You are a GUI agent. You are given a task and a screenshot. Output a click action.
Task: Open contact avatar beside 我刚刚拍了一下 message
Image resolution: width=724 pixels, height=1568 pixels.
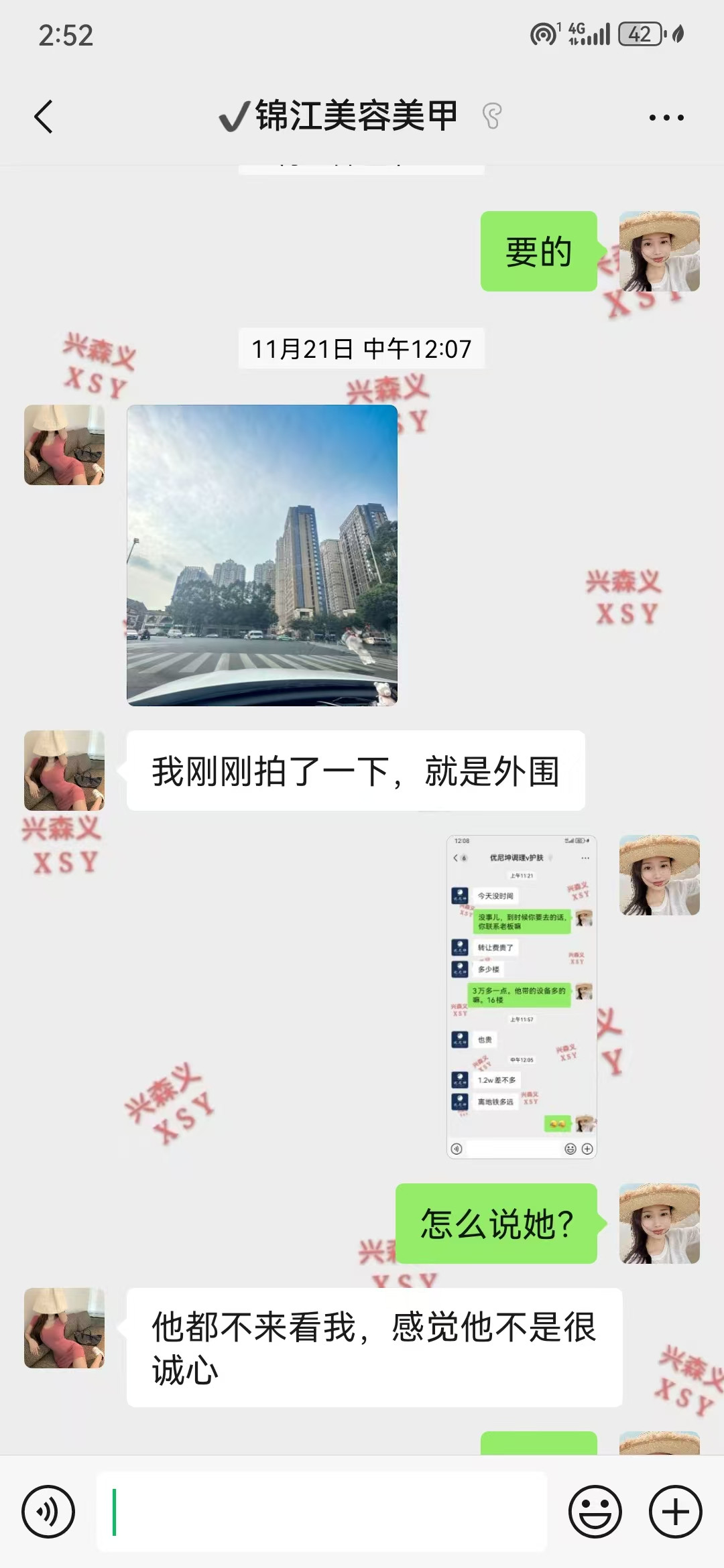(64, 770)
